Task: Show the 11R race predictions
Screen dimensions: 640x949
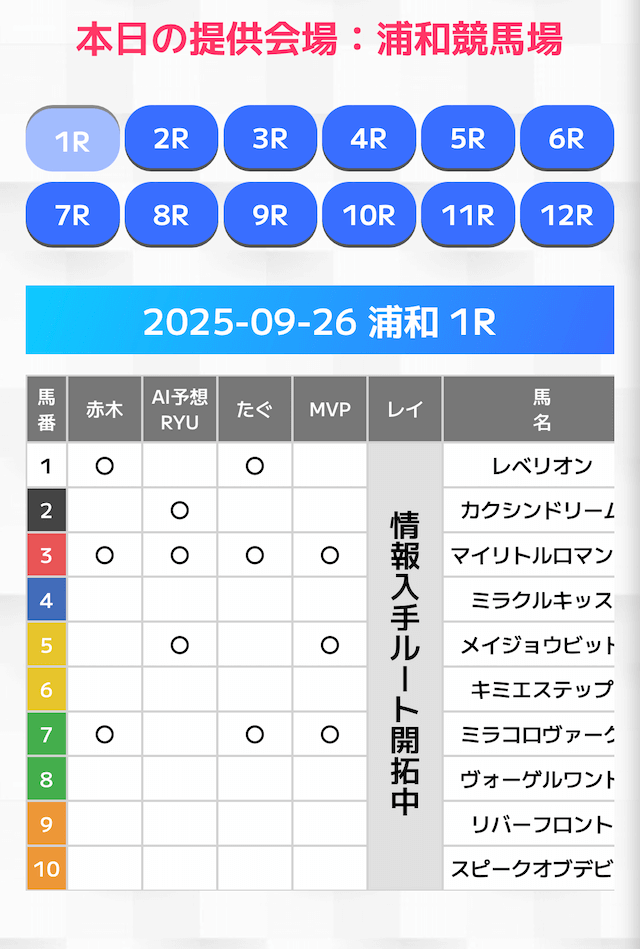Action: pos(468,214)
